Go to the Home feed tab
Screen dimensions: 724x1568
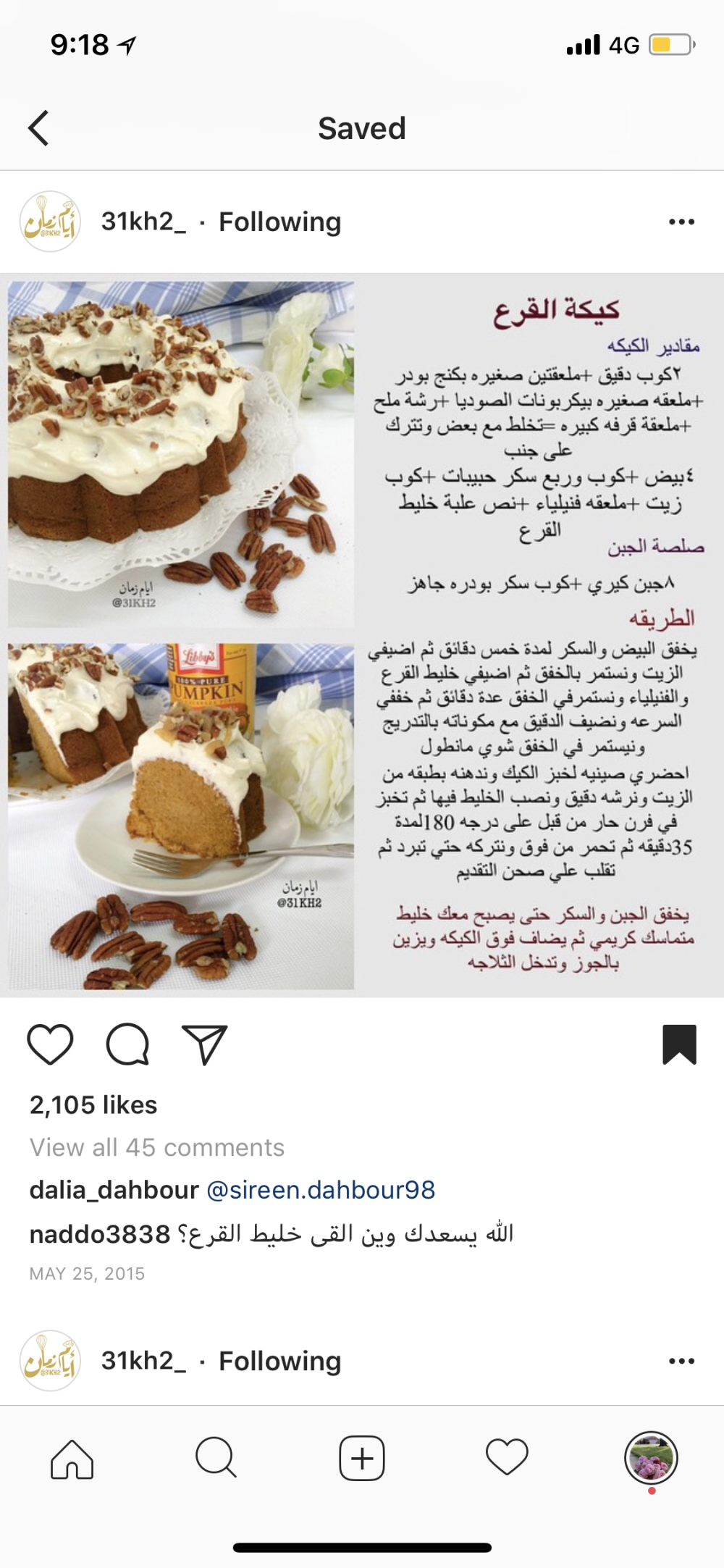pos(72,1458)
